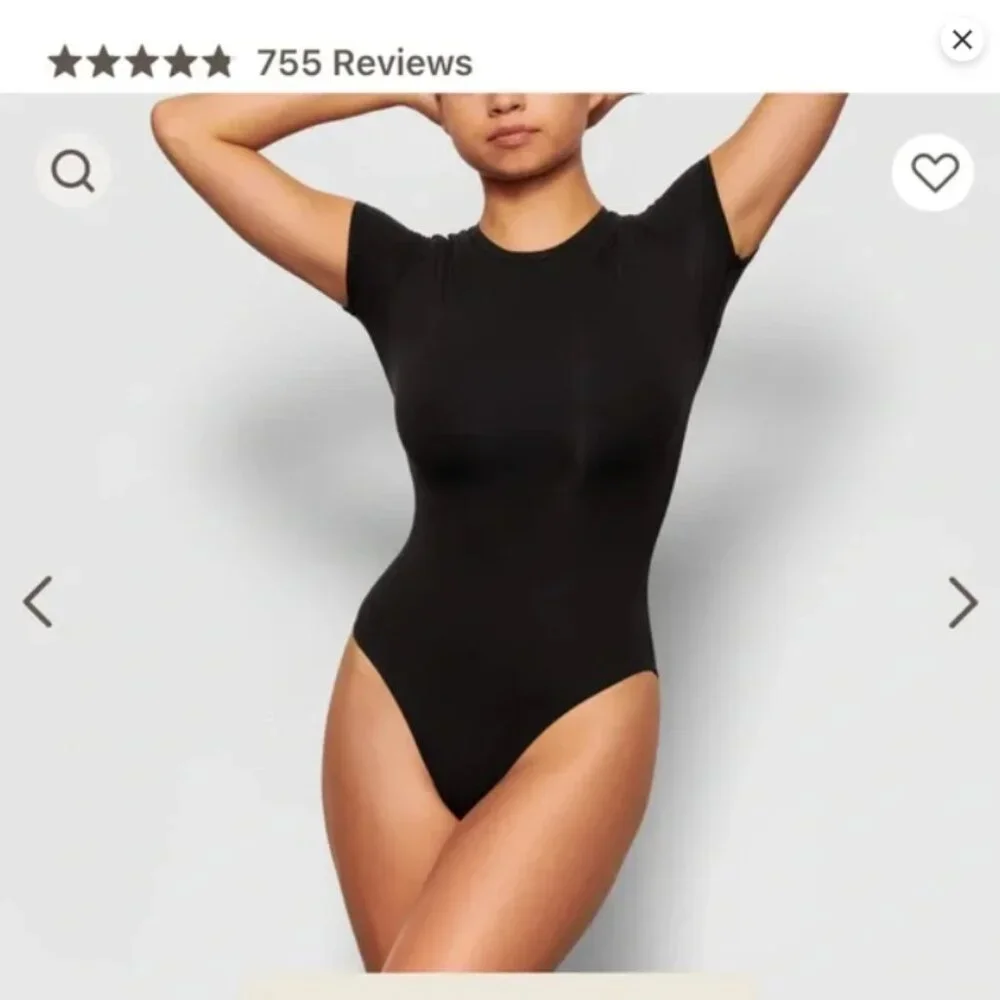The height and width of the screenshot is (1000, 1000).
Task: Tap the magnifier icon to zoom the photo
Action: (x=73, y=172)
